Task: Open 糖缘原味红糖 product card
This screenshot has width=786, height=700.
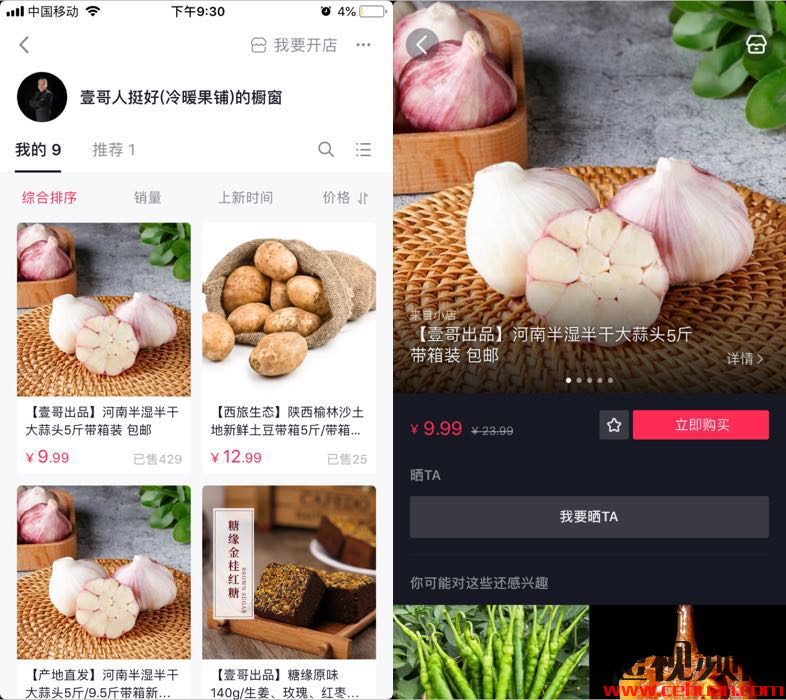Action: point(289,590)
